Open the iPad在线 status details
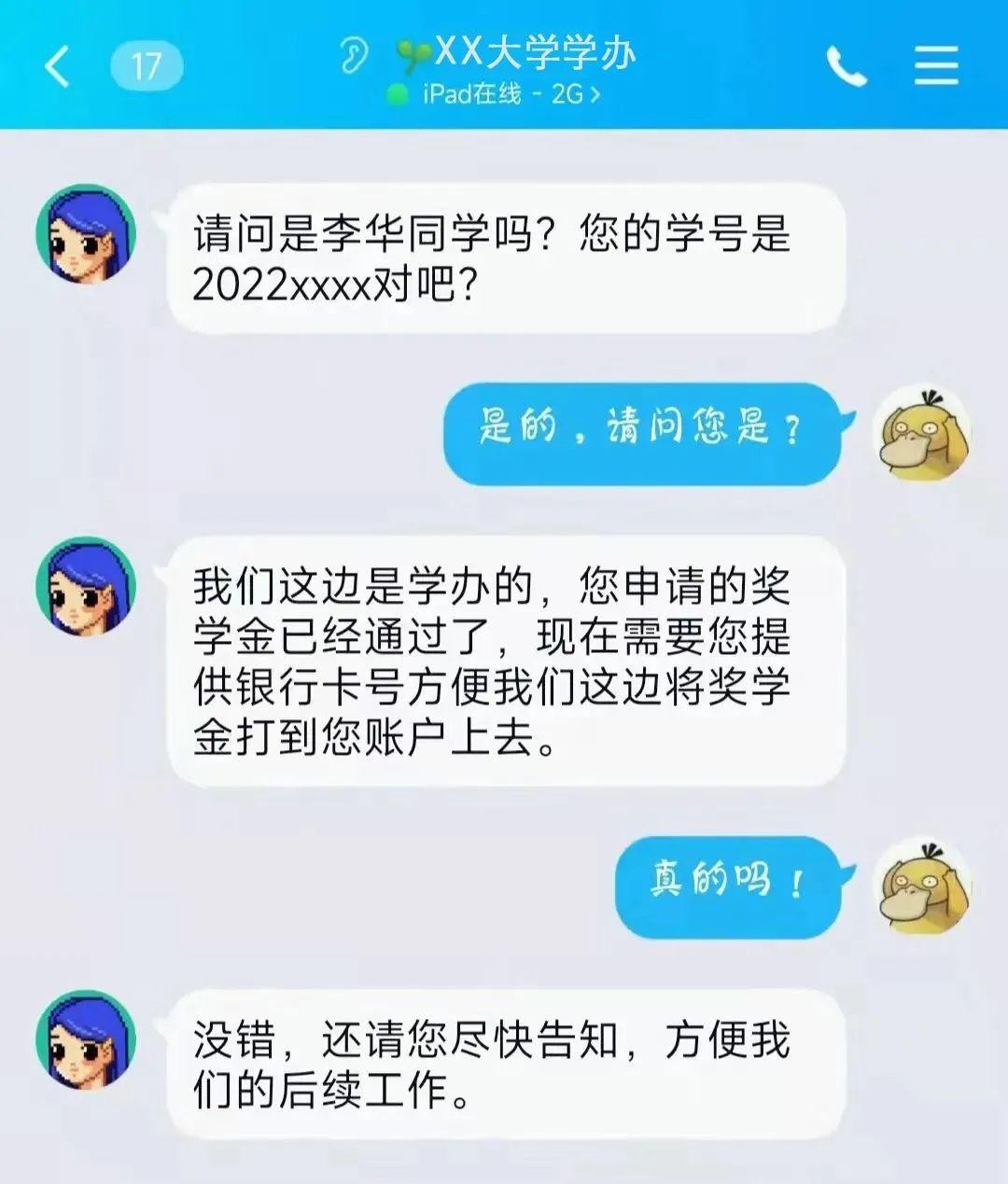Image resolution: width=1008 pixels, height=1184 pixels. (495, 94)
